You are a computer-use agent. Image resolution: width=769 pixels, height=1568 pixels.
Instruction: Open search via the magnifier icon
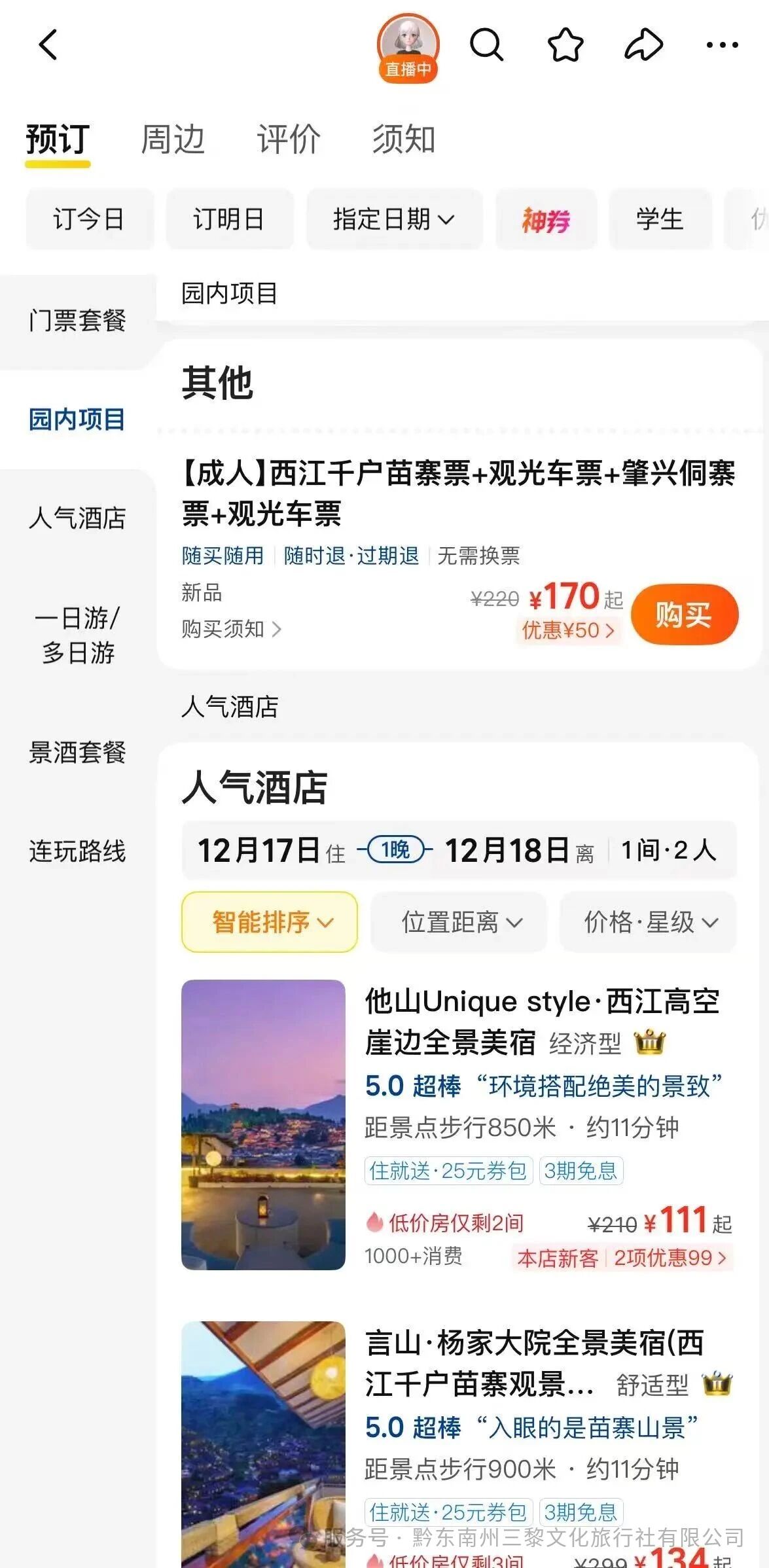pos(486,45)
